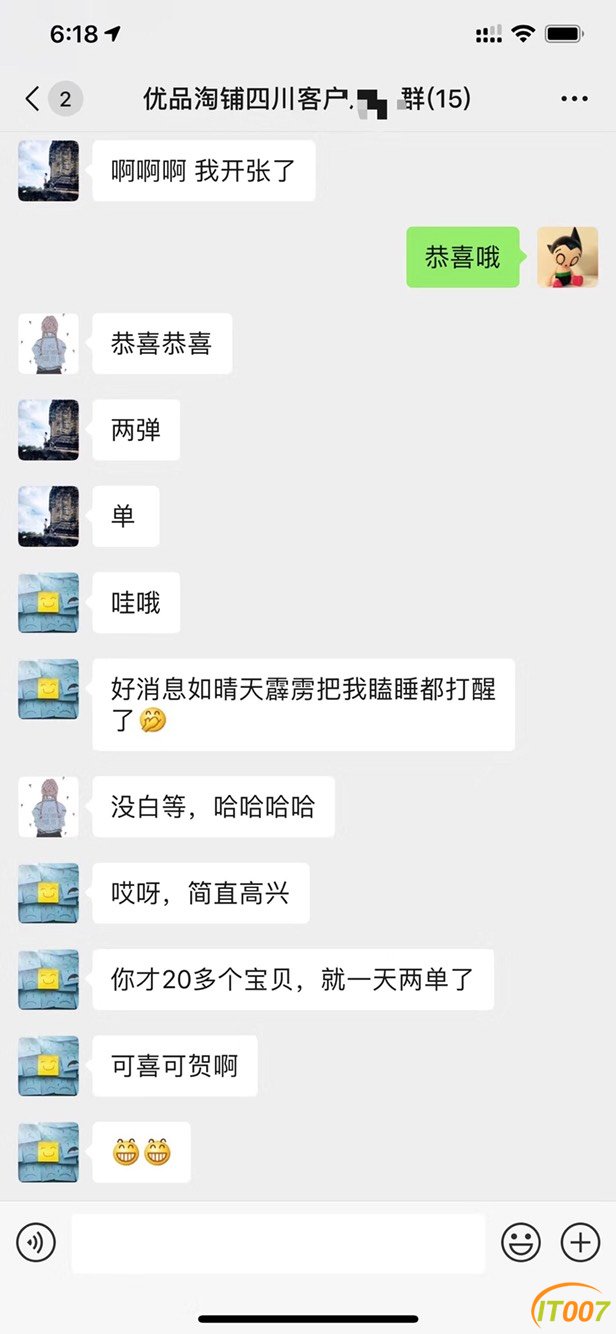Viewport: 616px width, 1334px height.
Task: Open avatar next to 啊啊啊 我开张了
Action: (x=48, y=171)
